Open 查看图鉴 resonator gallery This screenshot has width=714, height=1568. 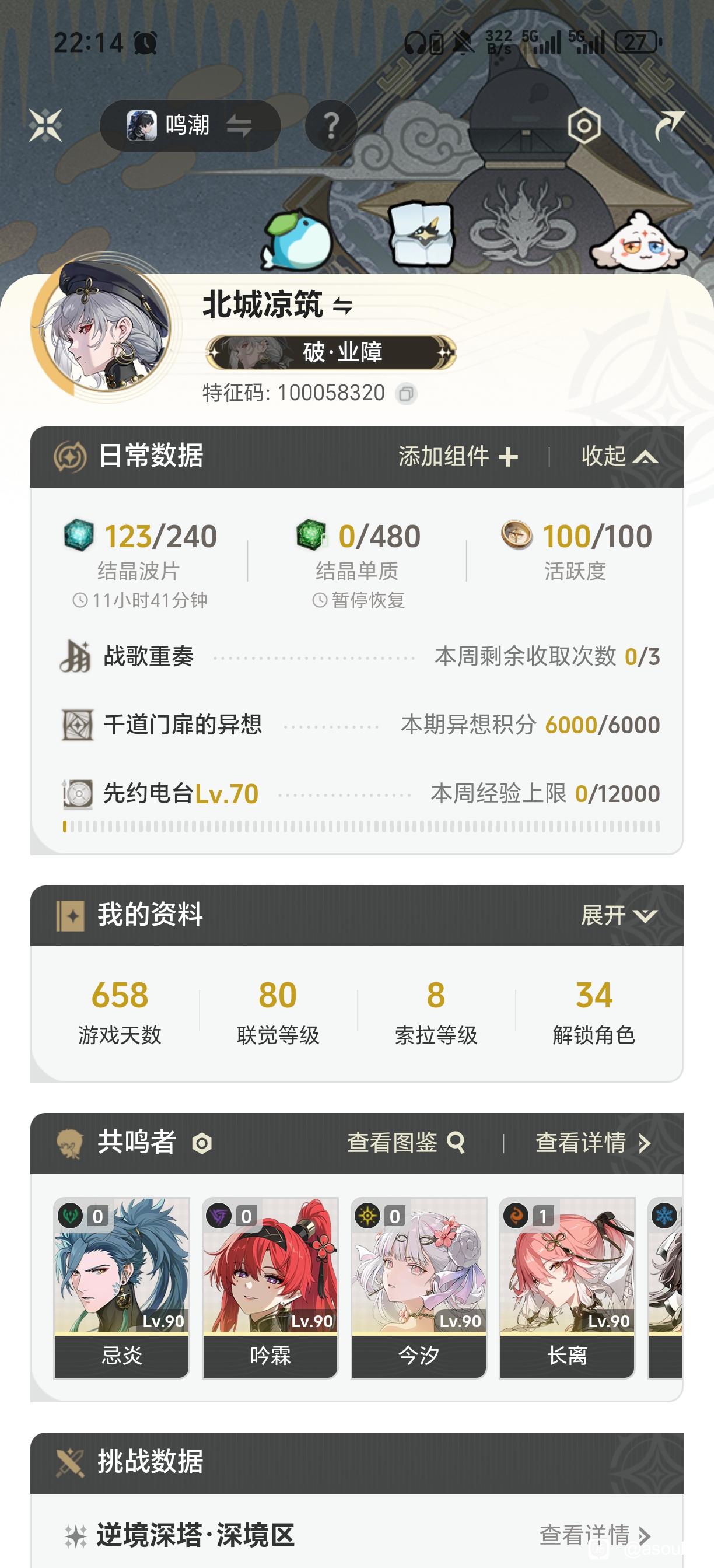coord(406,1143)
